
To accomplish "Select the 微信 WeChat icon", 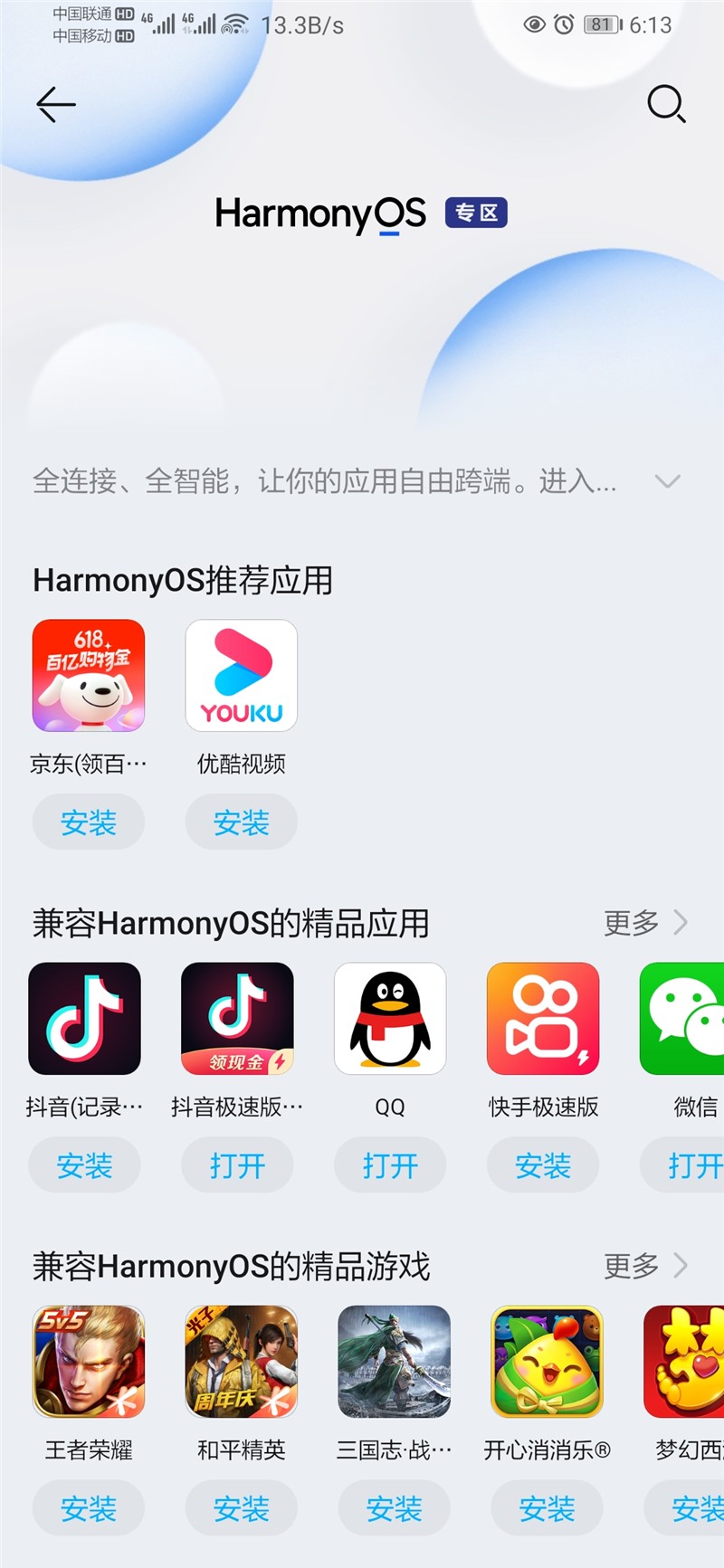I will click(686, 1018).
